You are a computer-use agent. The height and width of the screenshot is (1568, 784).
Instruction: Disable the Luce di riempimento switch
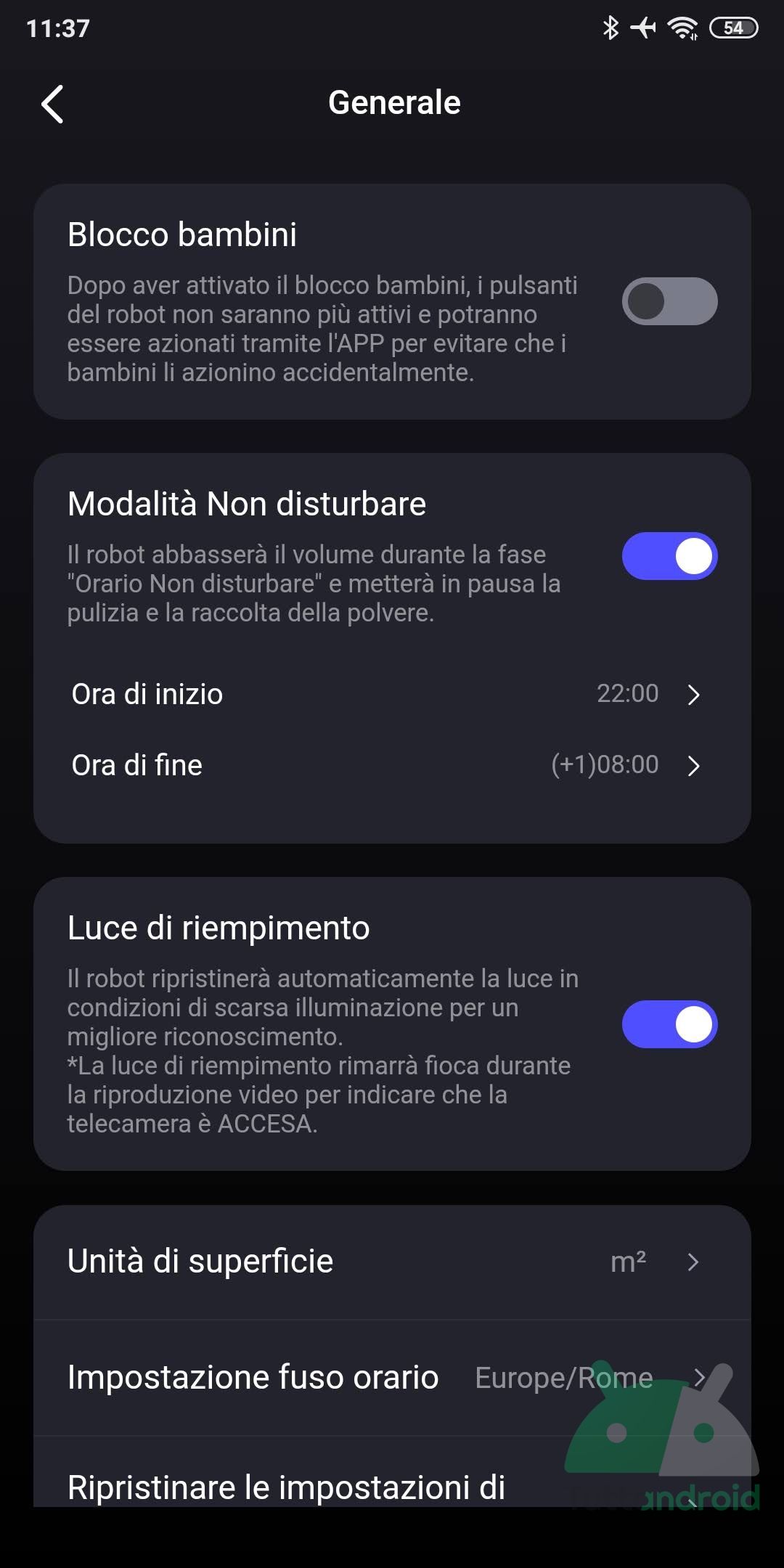pyautogui.click(x=669, y=1024)
